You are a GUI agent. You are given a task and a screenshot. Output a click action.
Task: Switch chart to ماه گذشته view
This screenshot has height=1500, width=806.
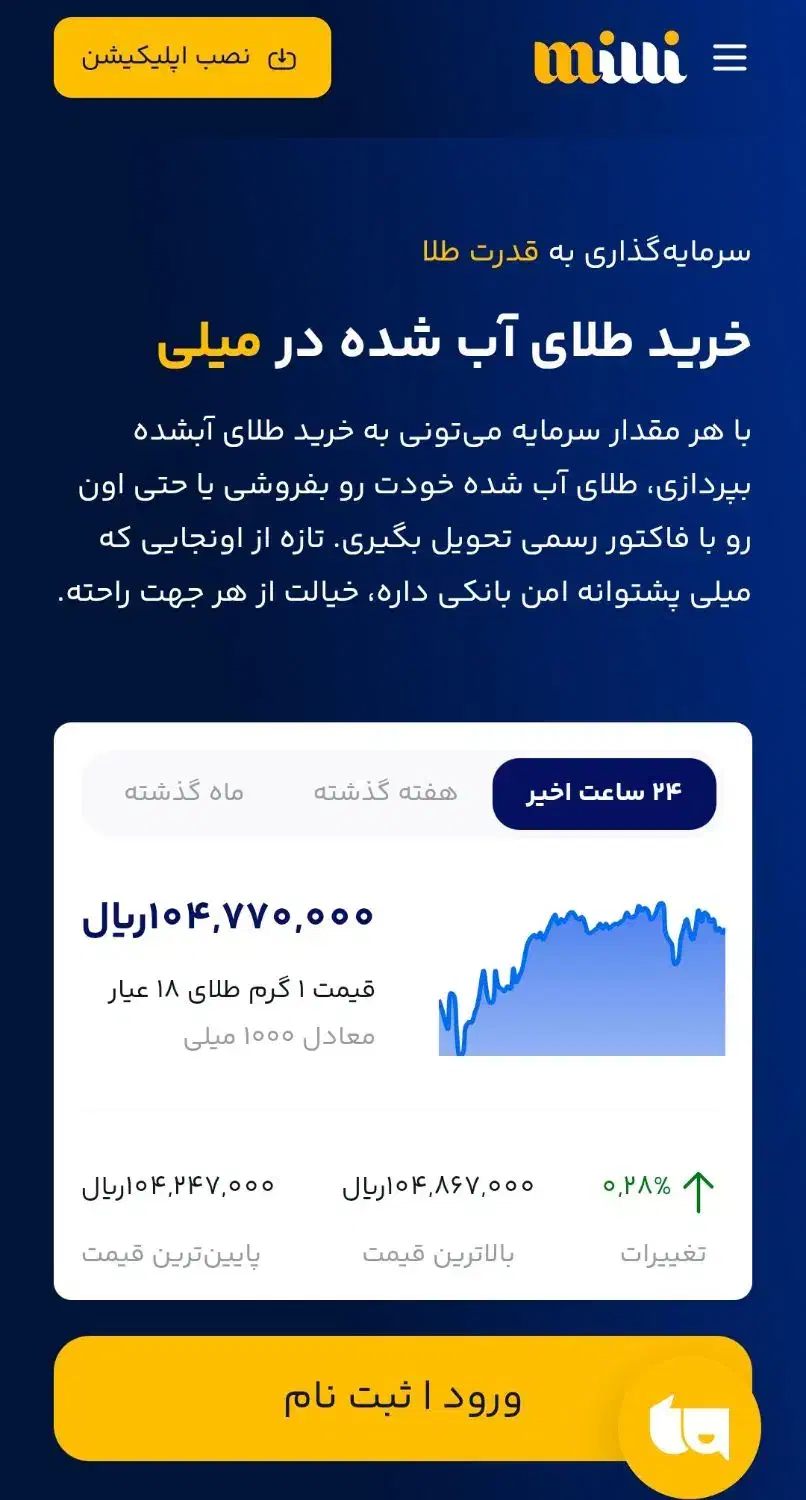[x=183, y=791]
